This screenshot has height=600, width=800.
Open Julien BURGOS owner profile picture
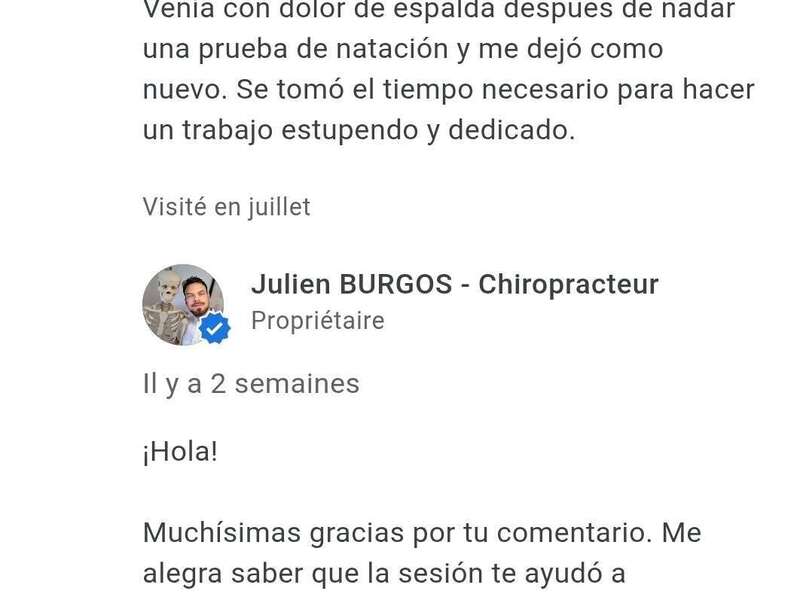(183, 304)
